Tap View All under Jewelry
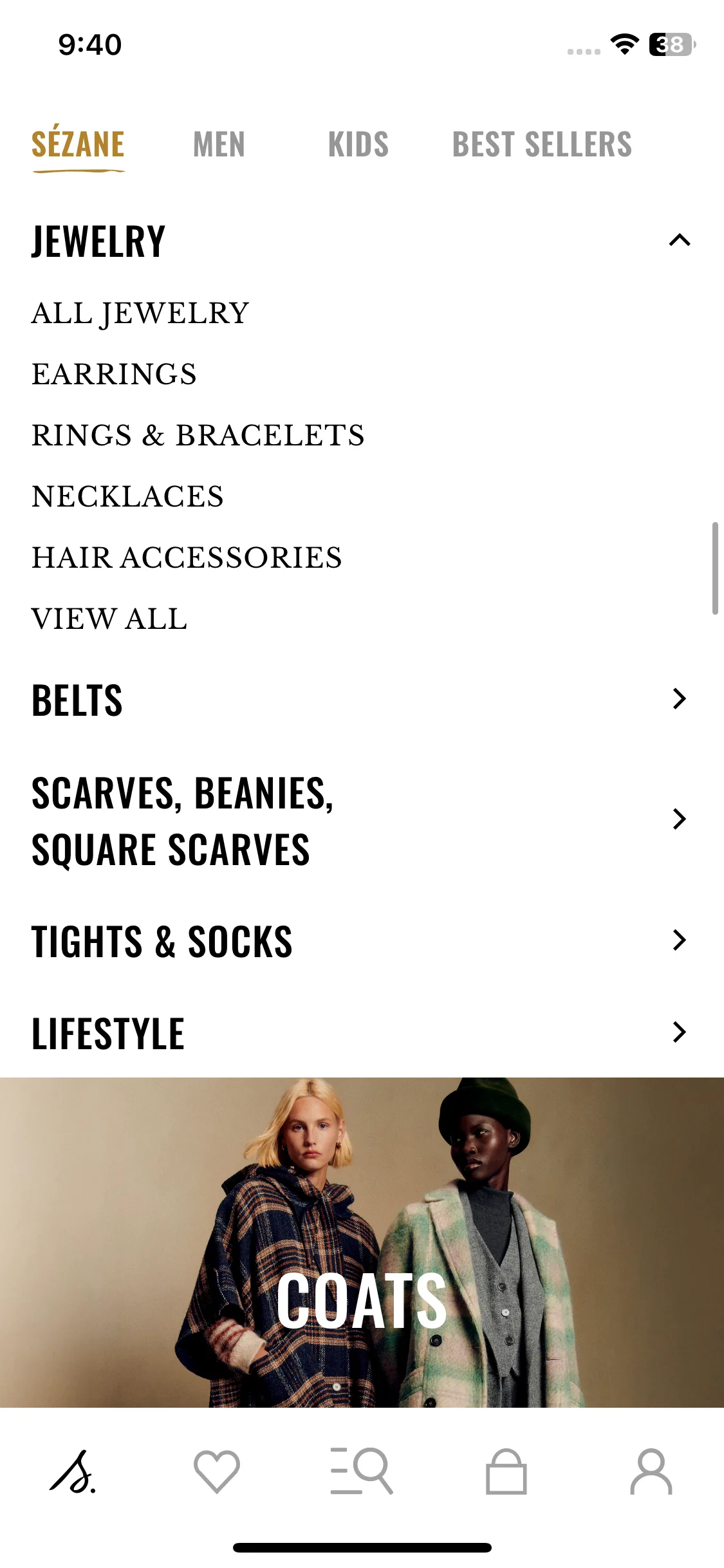This screenshot has width=724, height=1568. [x=109, y=619]
